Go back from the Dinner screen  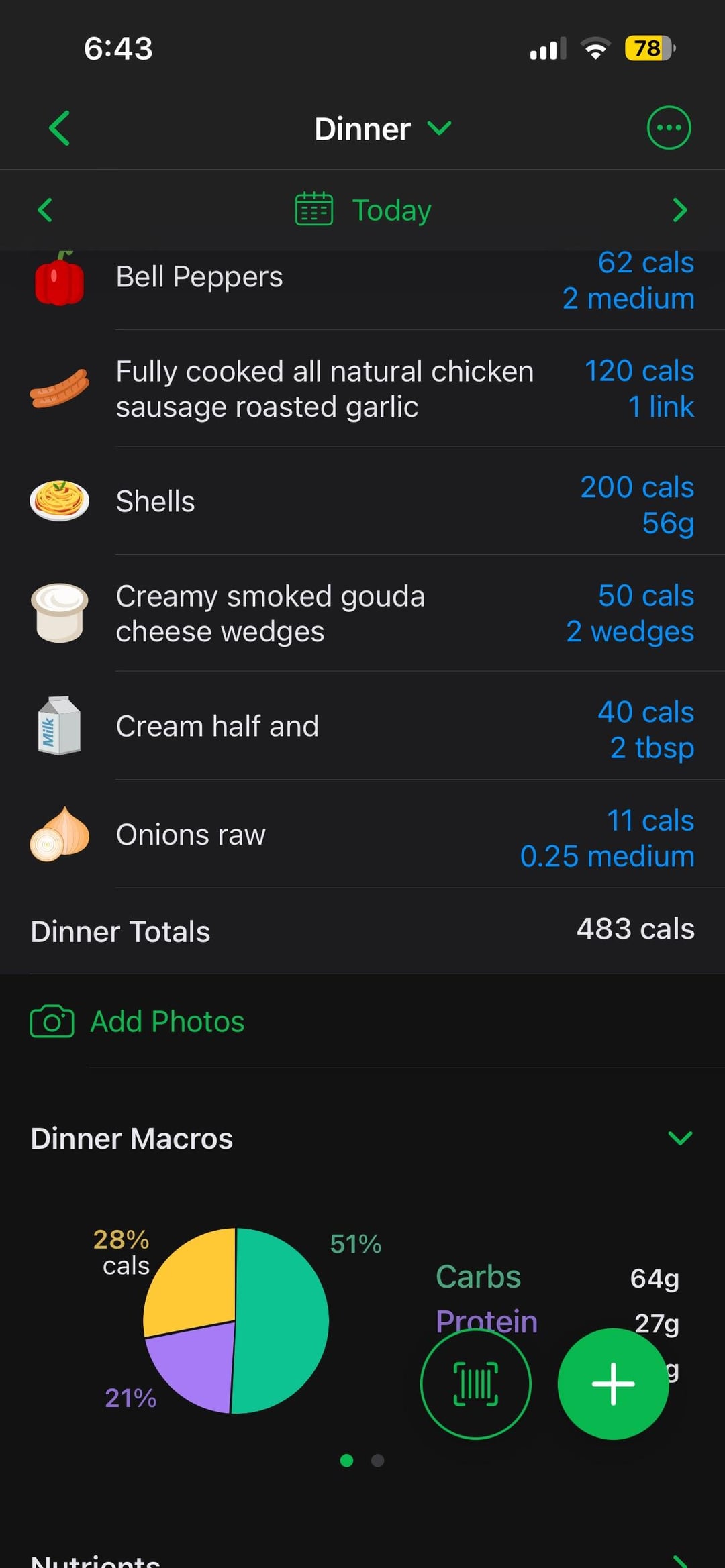[x=60, y=128]
